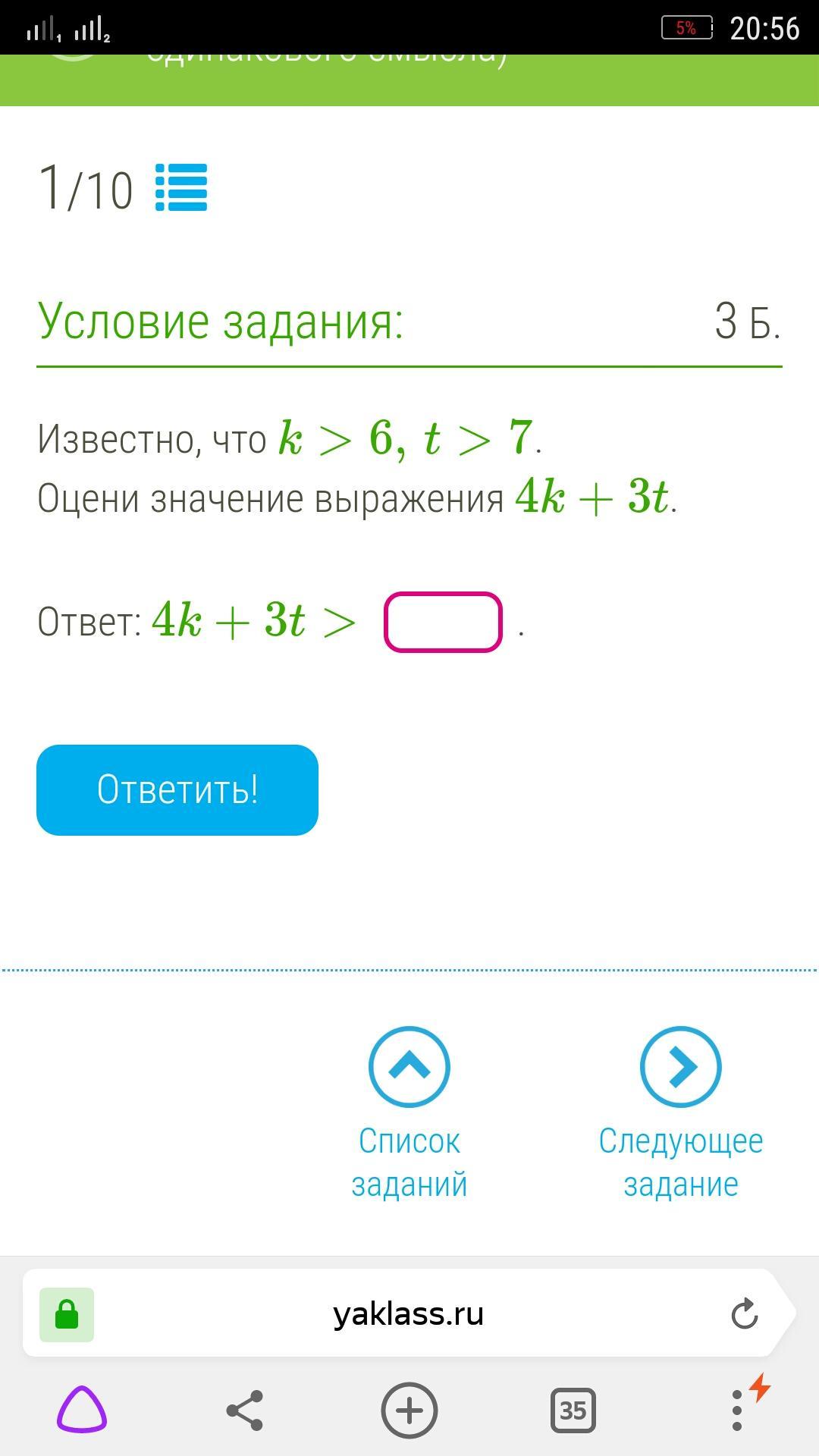Screen dimensions: 819x1456
Task: Share this page
Action: 245,1410
